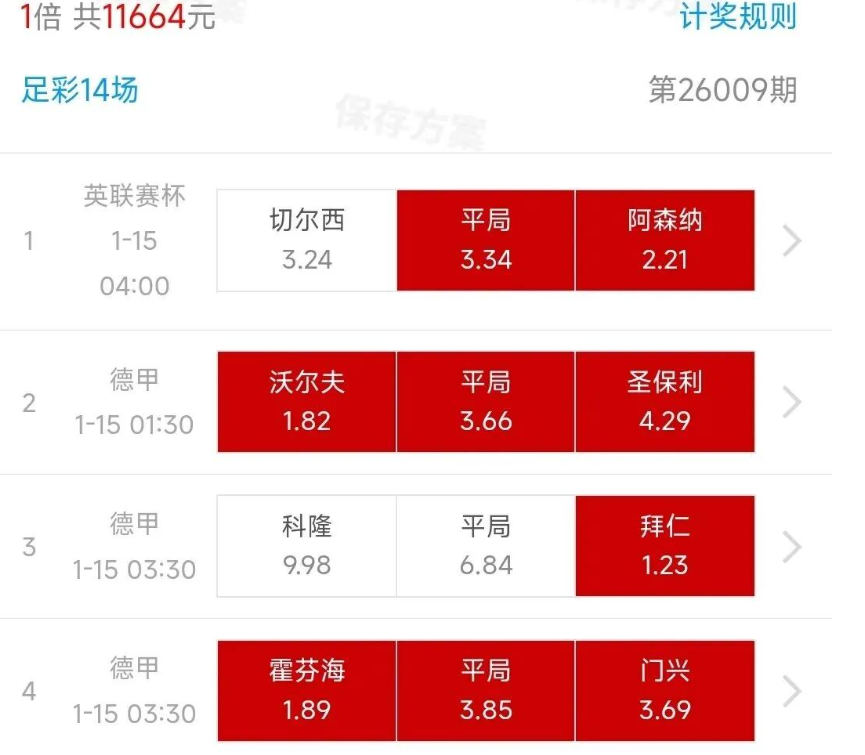The height and width of the screenshot is (755, 865).
Task: Toggle 平局 at 3.66 for 沃尔夫 vs 圣保利
Action: (486, 402)
